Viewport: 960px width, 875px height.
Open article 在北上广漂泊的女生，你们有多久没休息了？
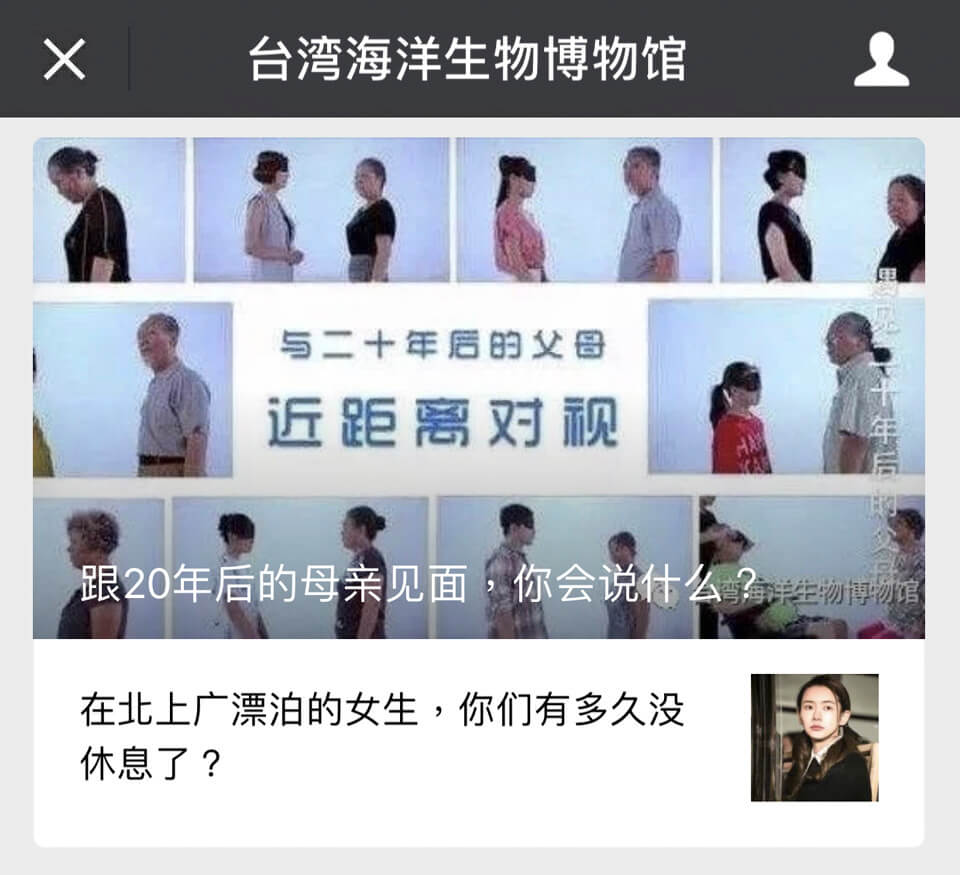click(400, 738)
